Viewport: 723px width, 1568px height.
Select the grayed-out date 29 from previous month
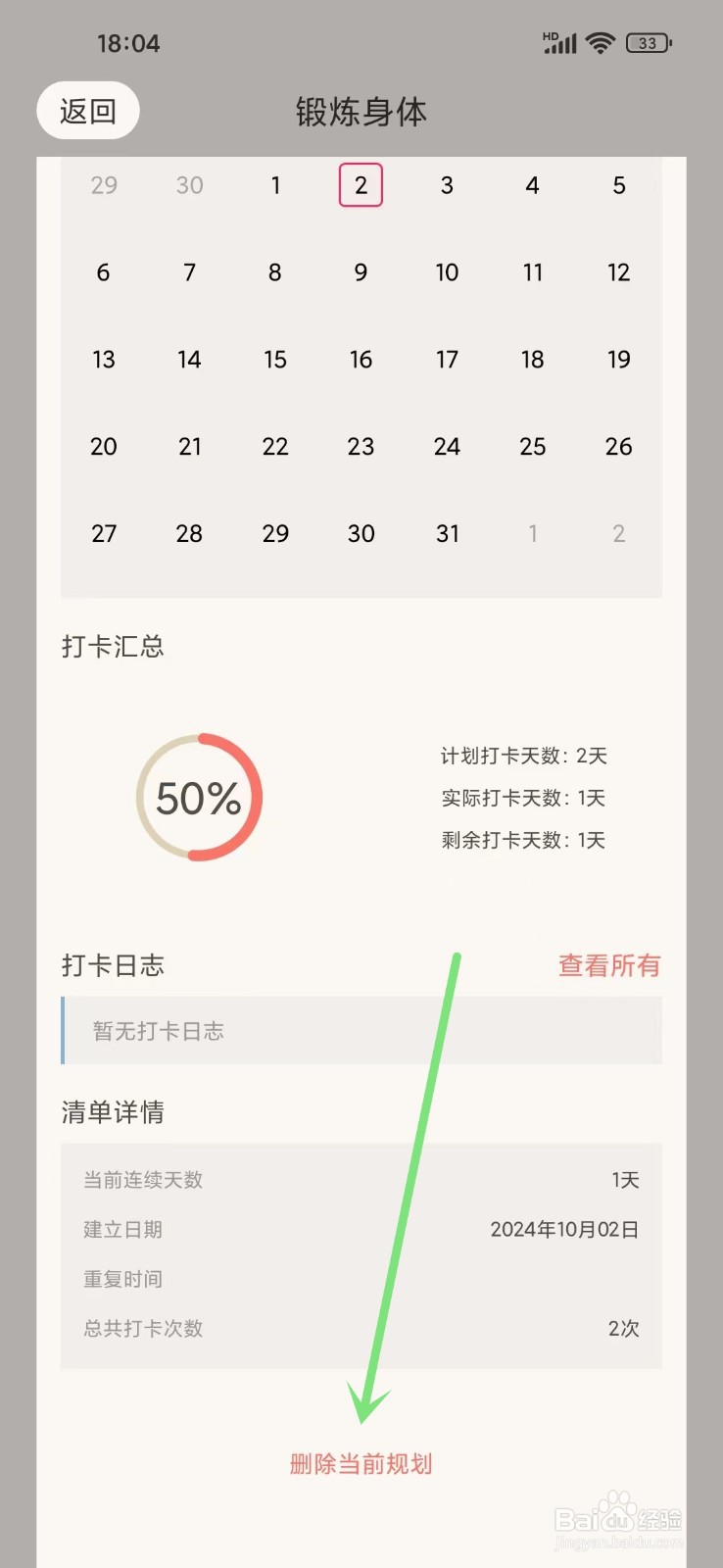pyautogui.click(x=104, y=185)
